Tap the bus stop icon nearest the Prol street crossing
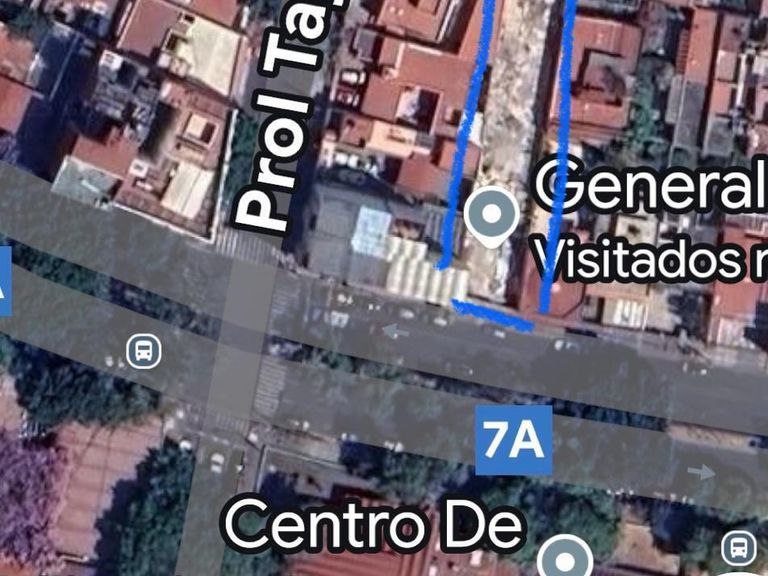This screenshot has height=576, width=768. click(x=144, y=351)
